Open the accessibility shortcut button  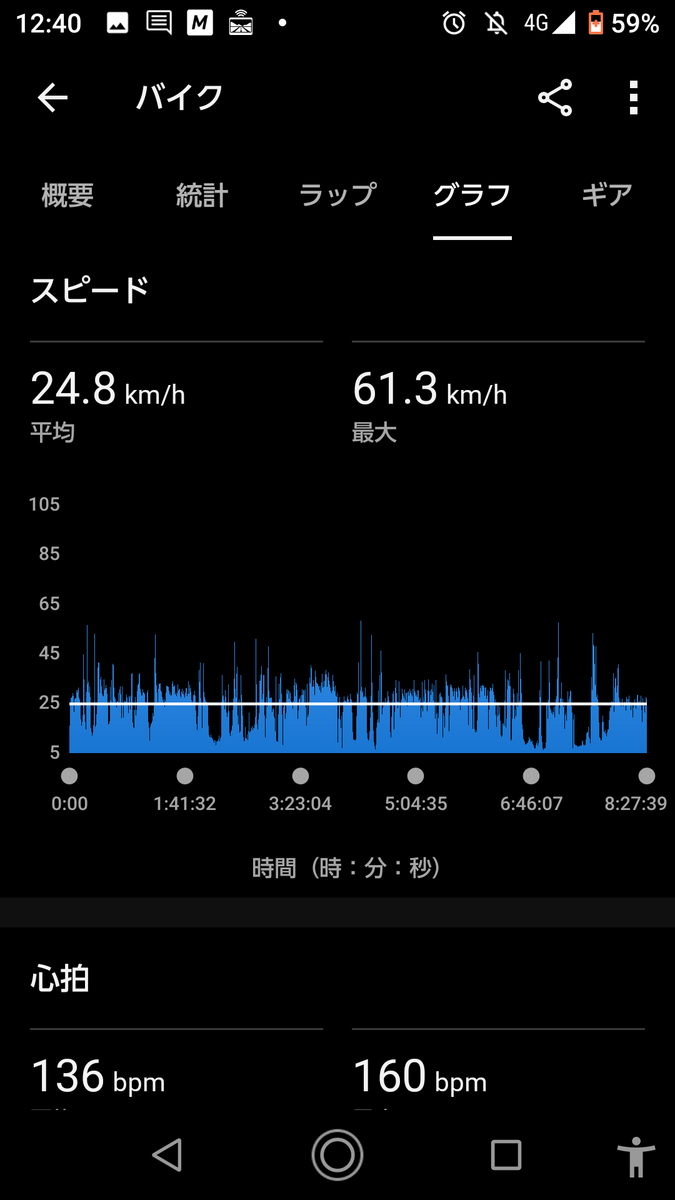point(636,1158)
